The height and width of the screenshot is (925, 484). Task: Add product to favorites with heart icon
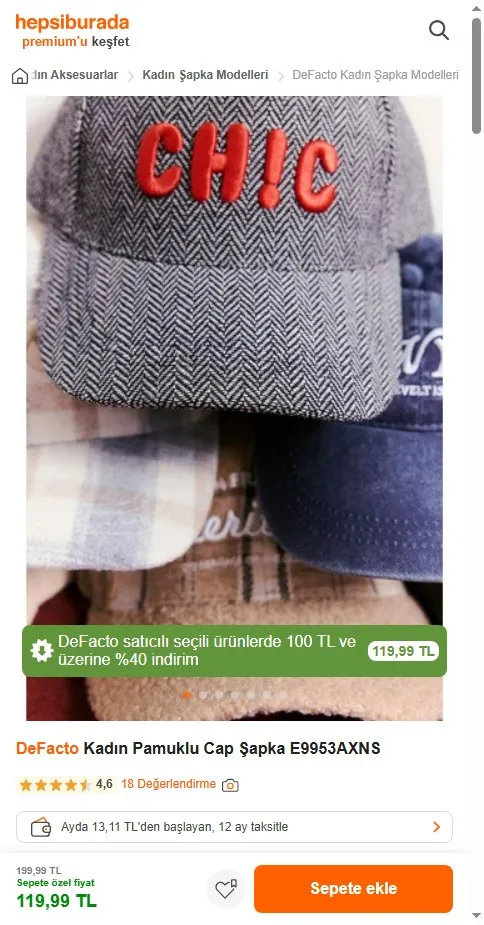click(x=225, y=889)
